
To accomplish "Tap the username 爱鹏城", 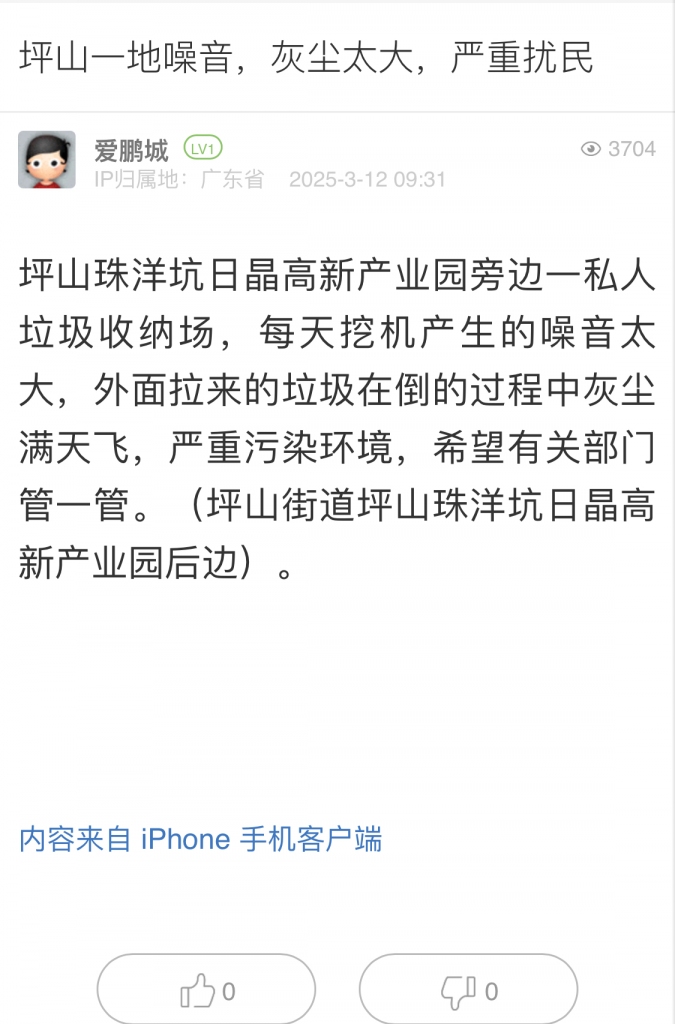I will pyautogui.click(x=131, y=150).
